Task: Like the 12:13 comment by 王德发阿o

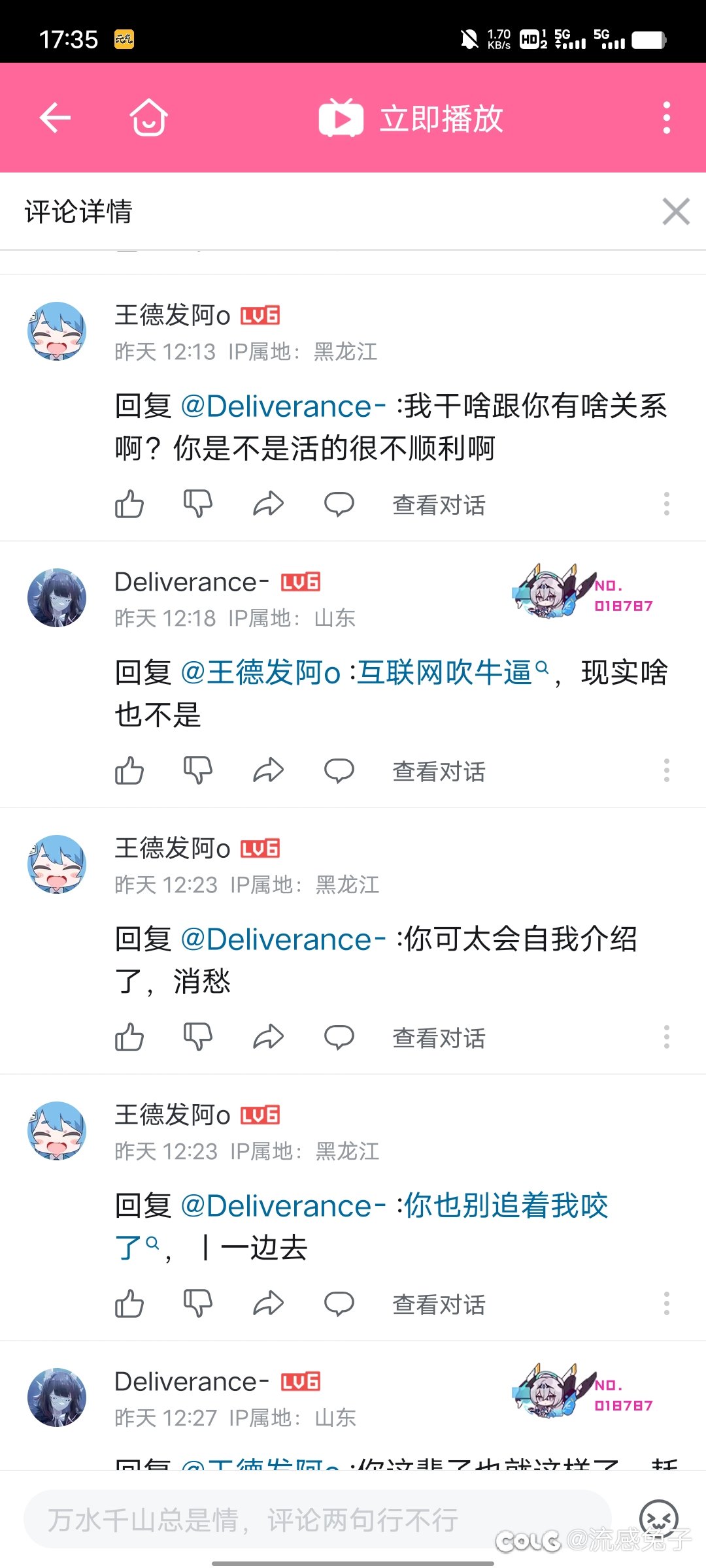Action: pyautogui.click(x=129, y=504)
